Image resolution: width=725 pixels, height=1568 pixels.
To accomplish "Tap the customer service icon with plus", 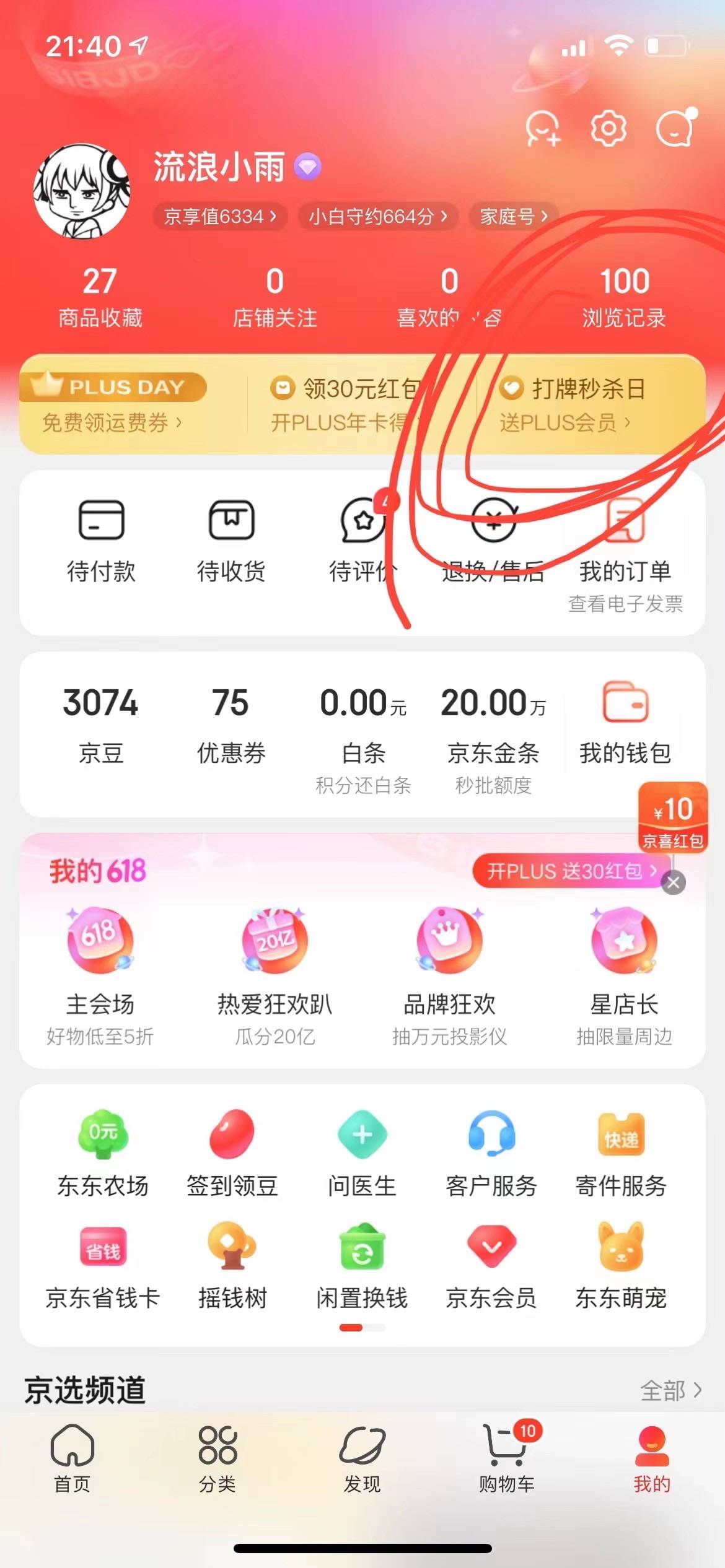I will point(542,129).
